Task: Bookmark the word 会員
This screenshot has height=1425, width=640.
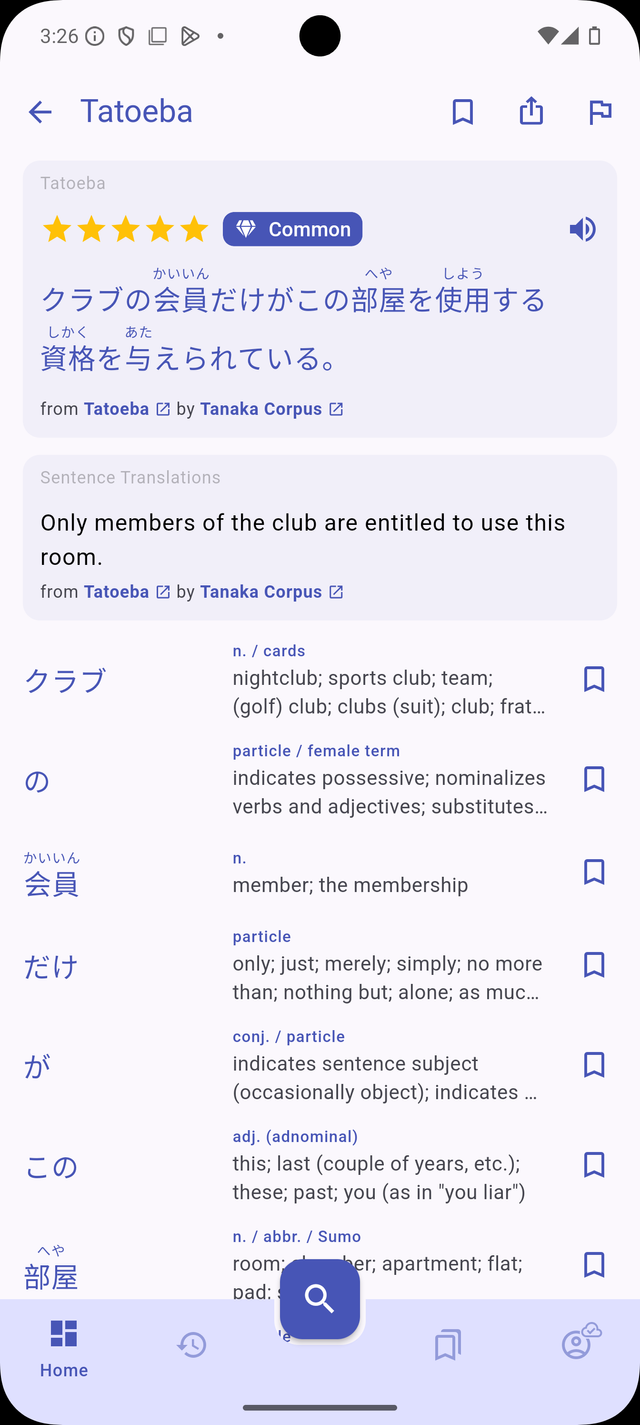Action: (x=594, y=872)
